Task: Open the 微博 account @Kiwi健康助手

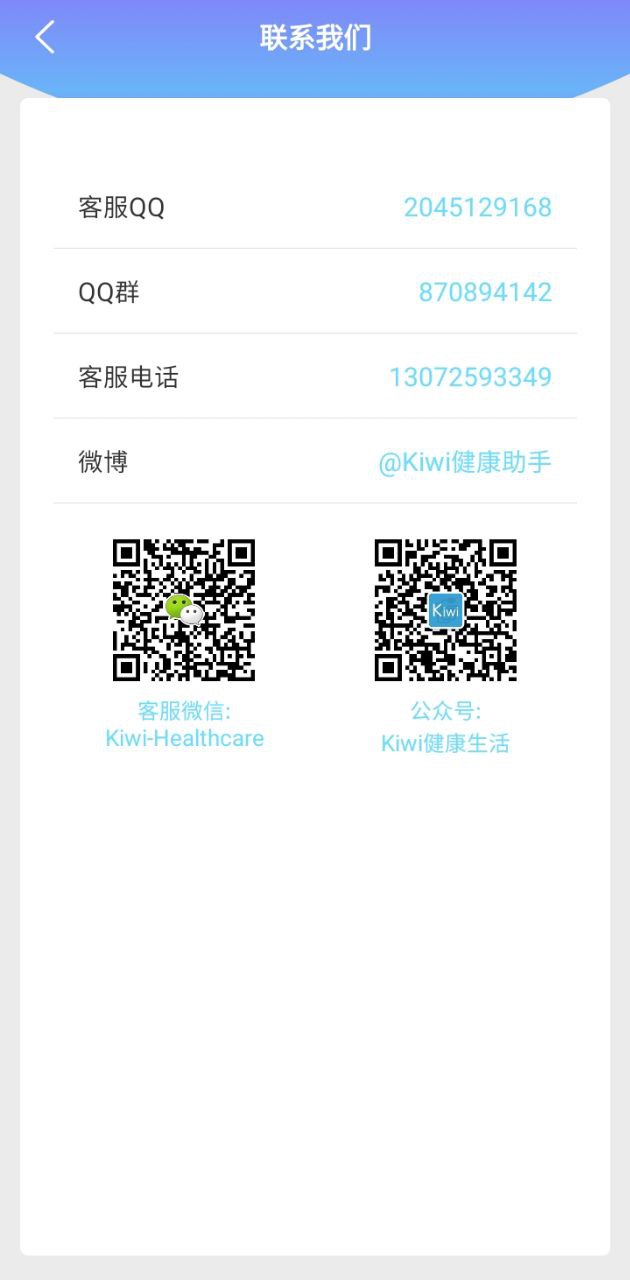Action: (465, 462)
